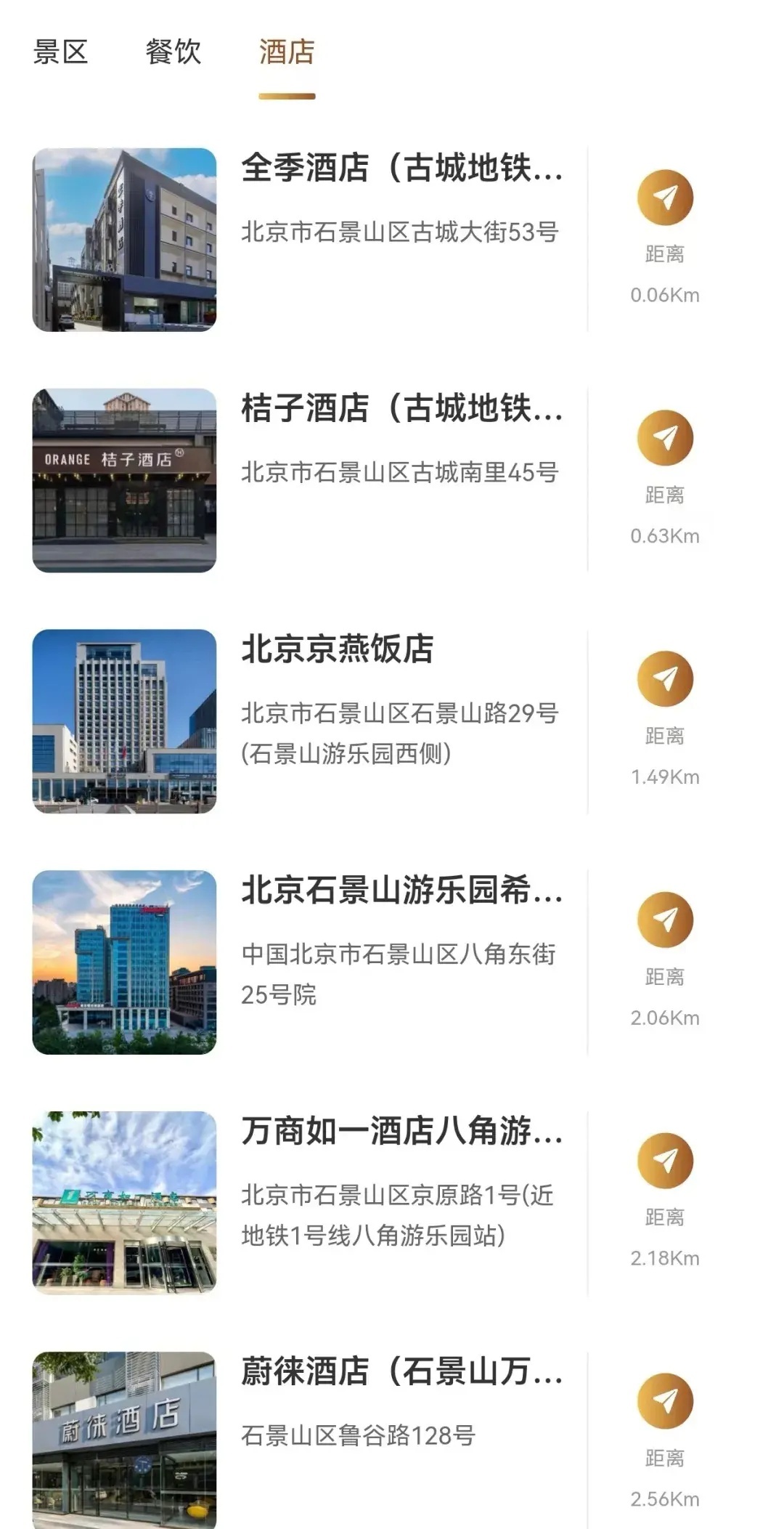Select the 酒店 tab
This screenshot has width=784, height=1529.
coord(287,52)
